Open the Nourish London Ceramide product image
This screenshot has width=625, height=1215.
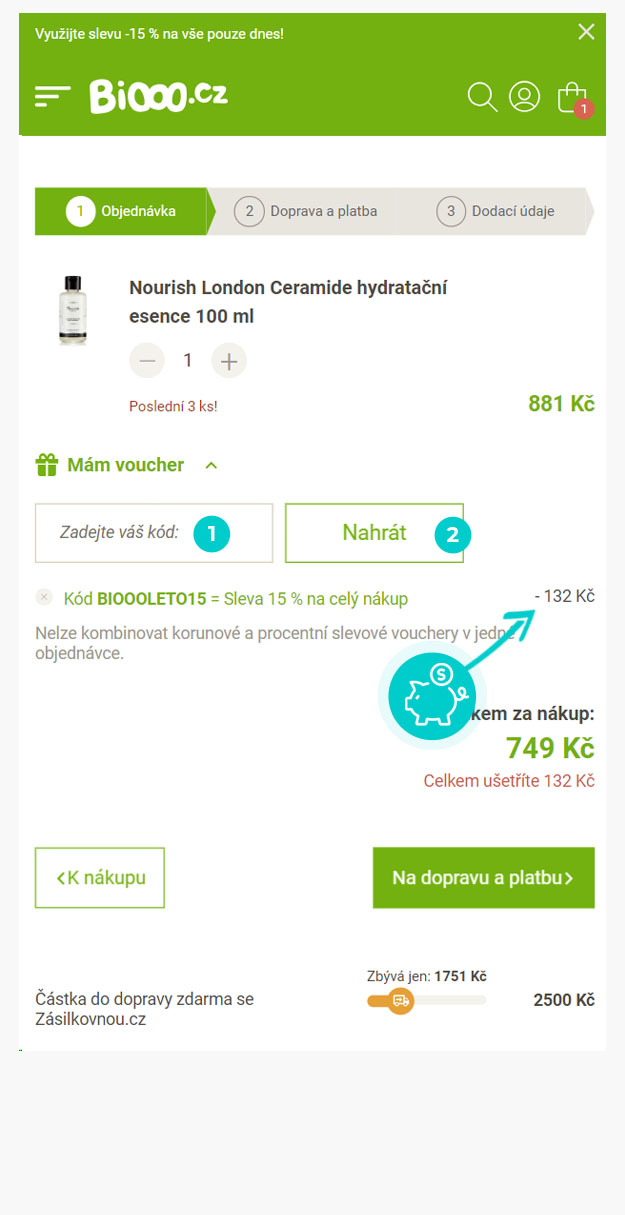click(73, 311)
